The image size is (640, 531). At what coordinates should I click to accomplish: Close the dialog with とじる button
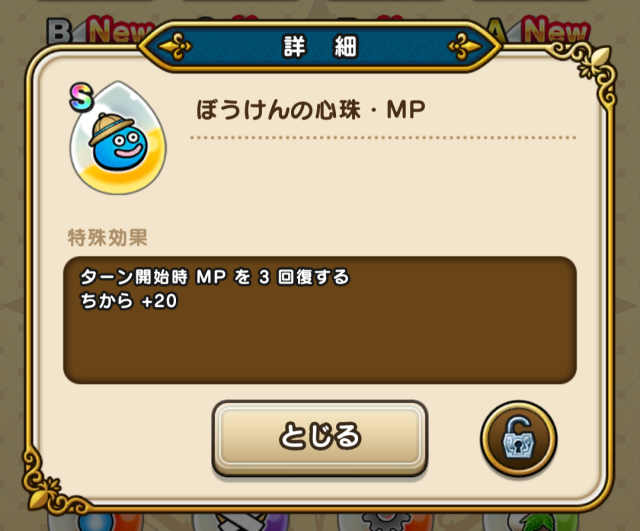[320, 437]
